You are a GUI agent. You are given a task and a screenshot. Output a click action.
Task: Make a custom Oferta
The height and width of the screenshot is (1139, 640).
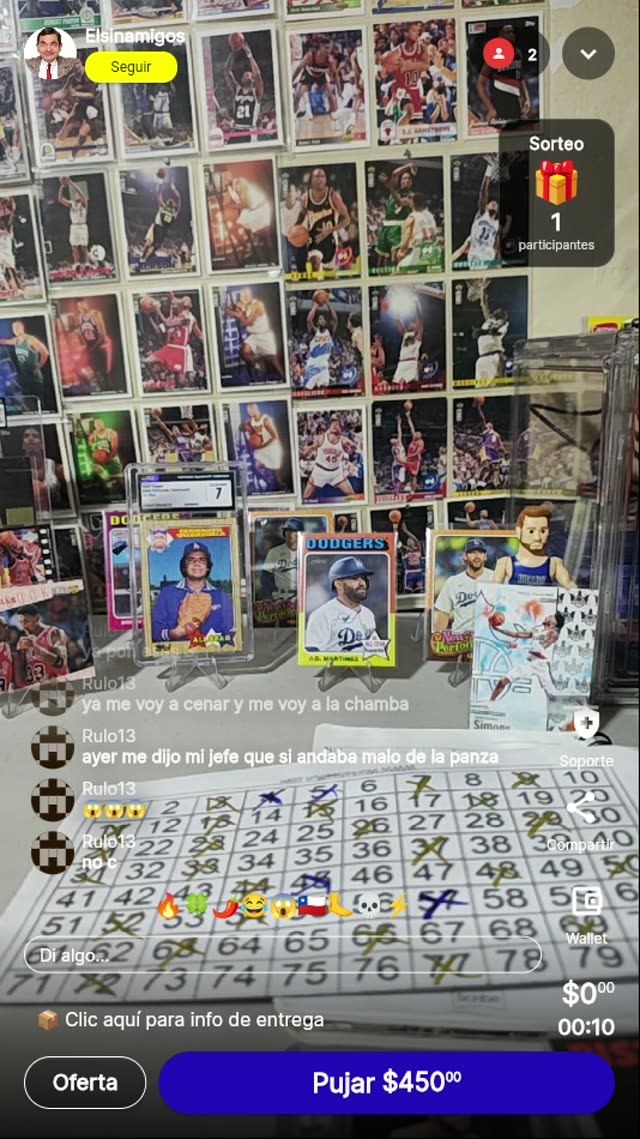[85, 1082]
